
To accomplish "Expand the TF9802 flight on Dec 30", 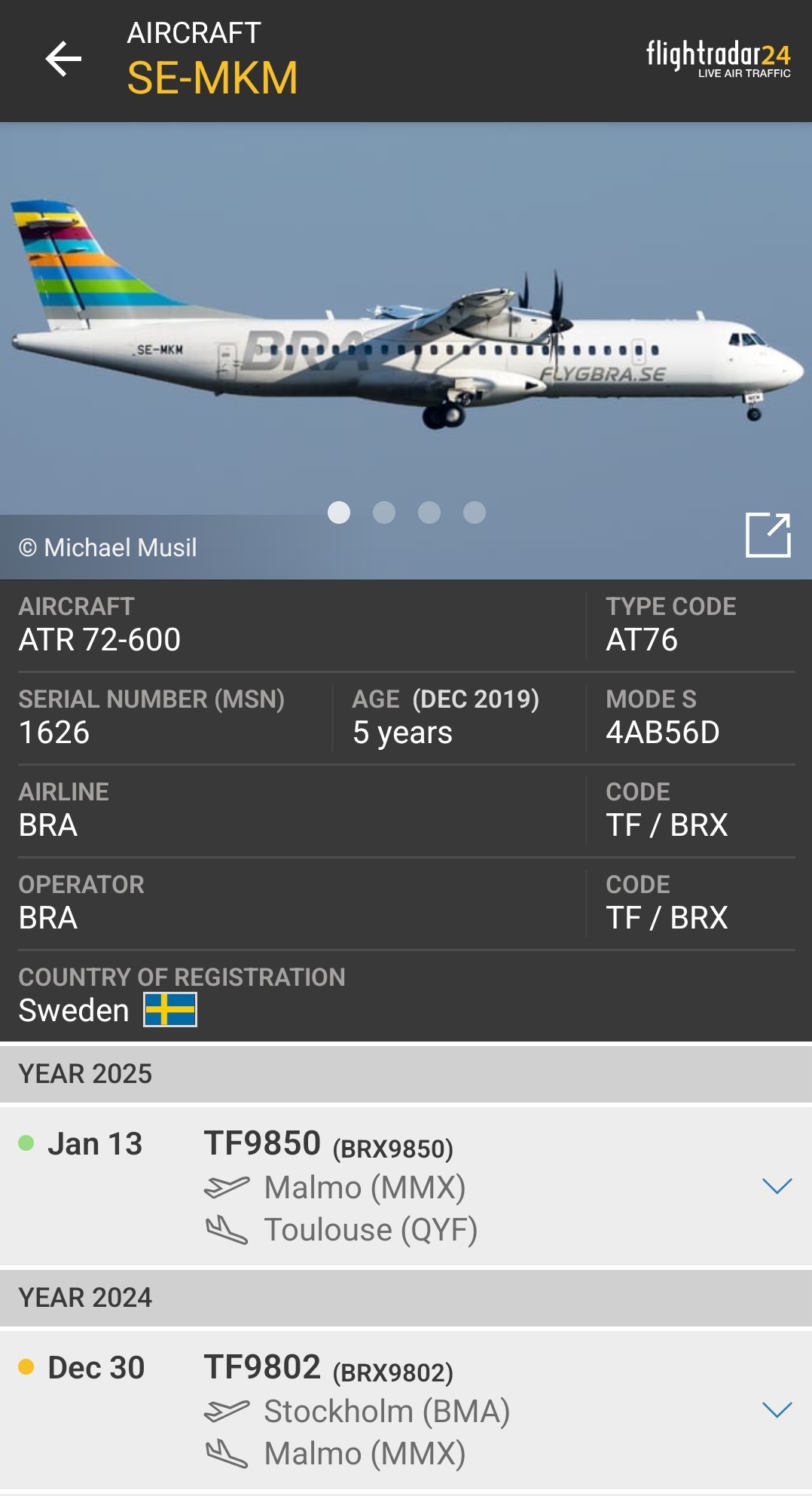I will click(777, 1410).
